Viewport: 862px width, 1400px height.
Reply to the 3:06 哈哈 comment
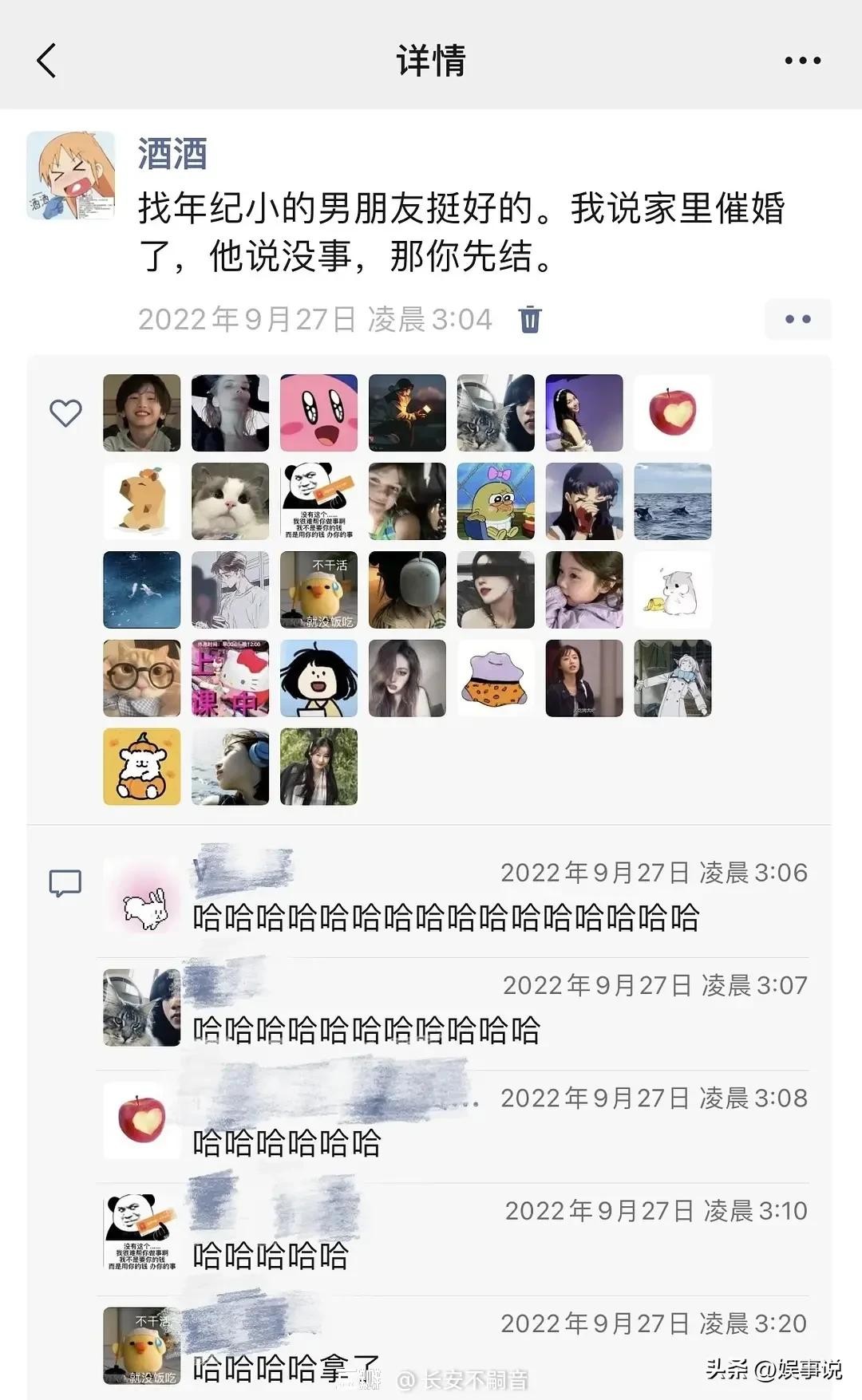tap(445, 918)
